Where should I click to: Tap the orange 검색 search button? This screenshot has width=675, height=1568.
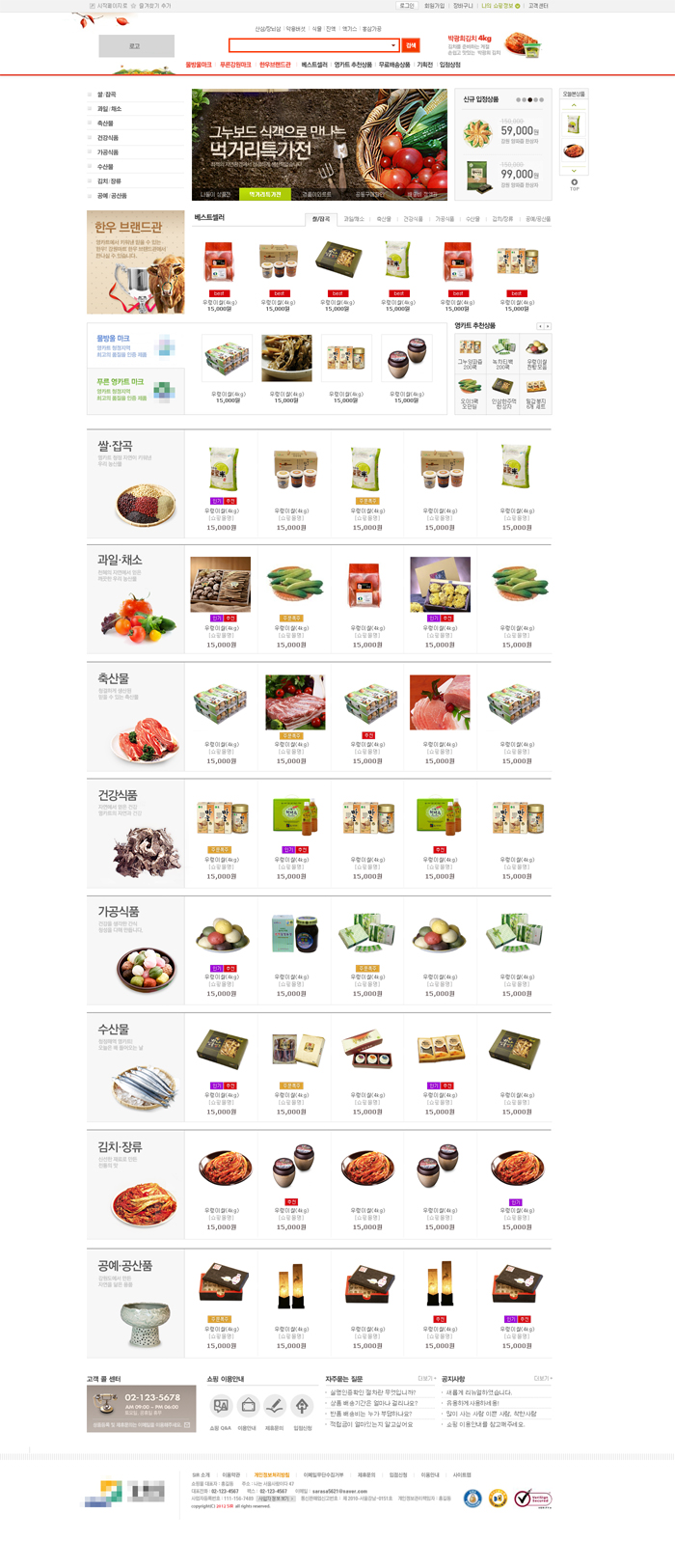(x=411, y=45)
